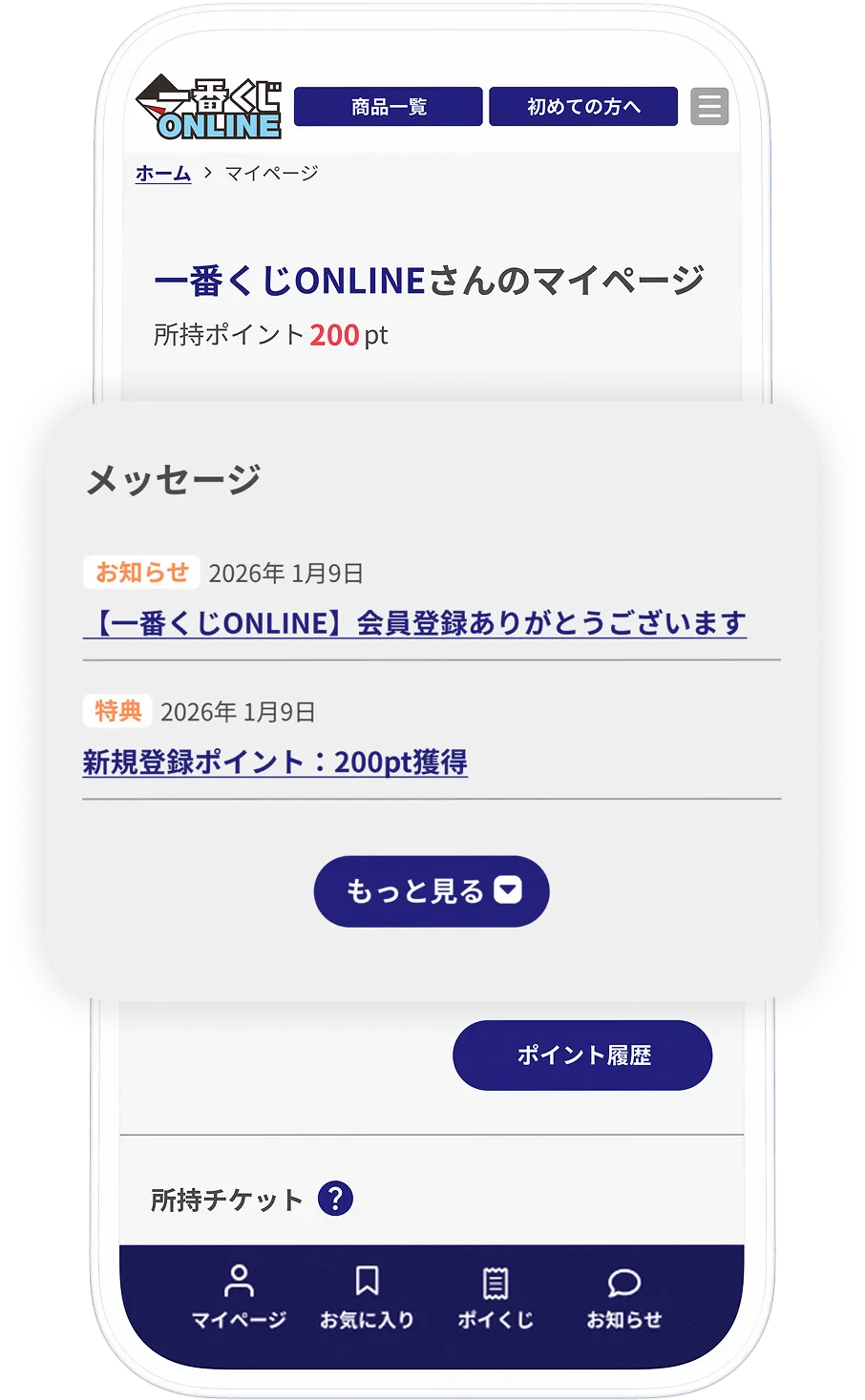This screenshot has width=865, height=1400.
Task: Open the ポイント履歴 button
Action: [582, 1055]
